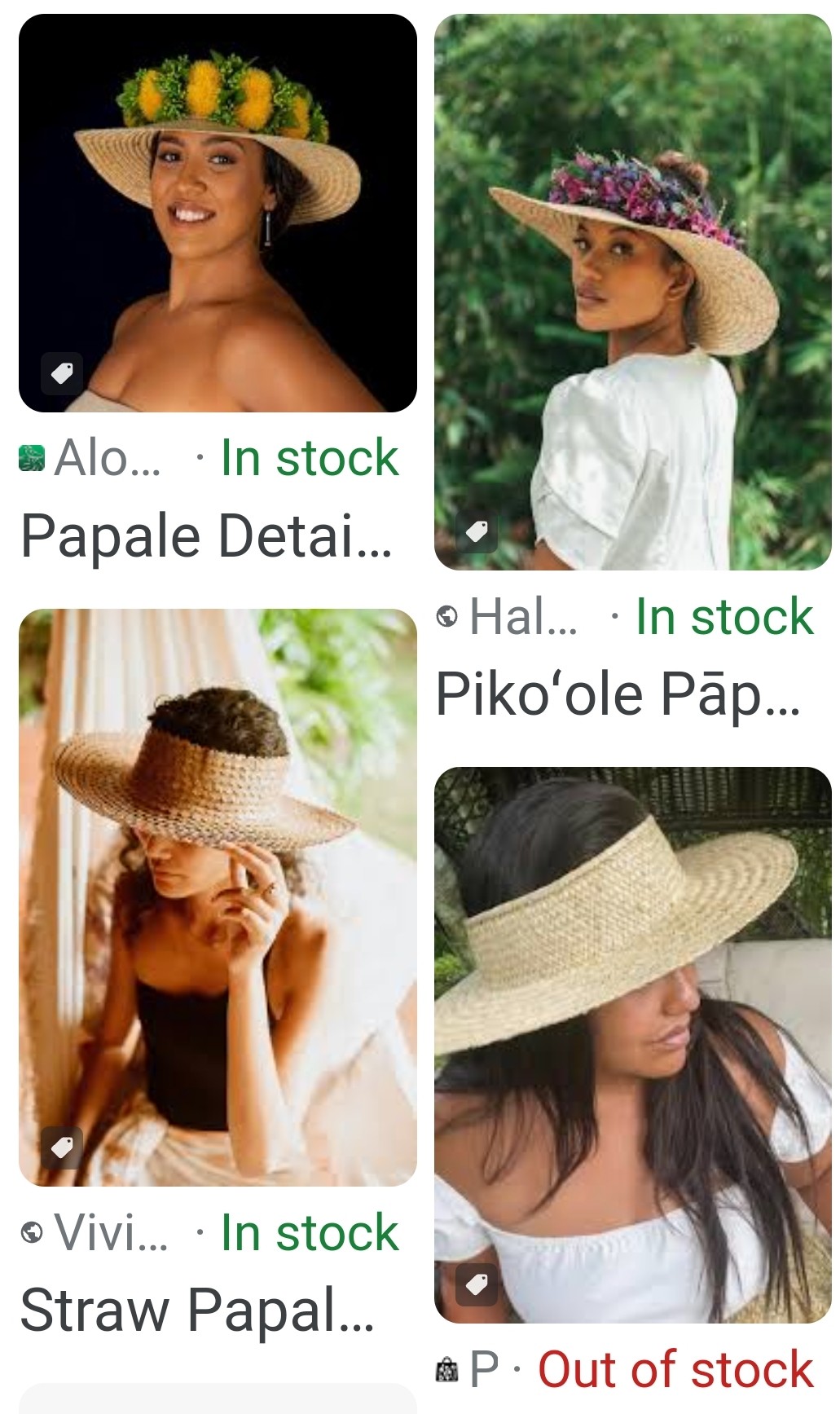Open the Piko'ole Pāp... hat image

pyautogui.click(x=633, y=292)
